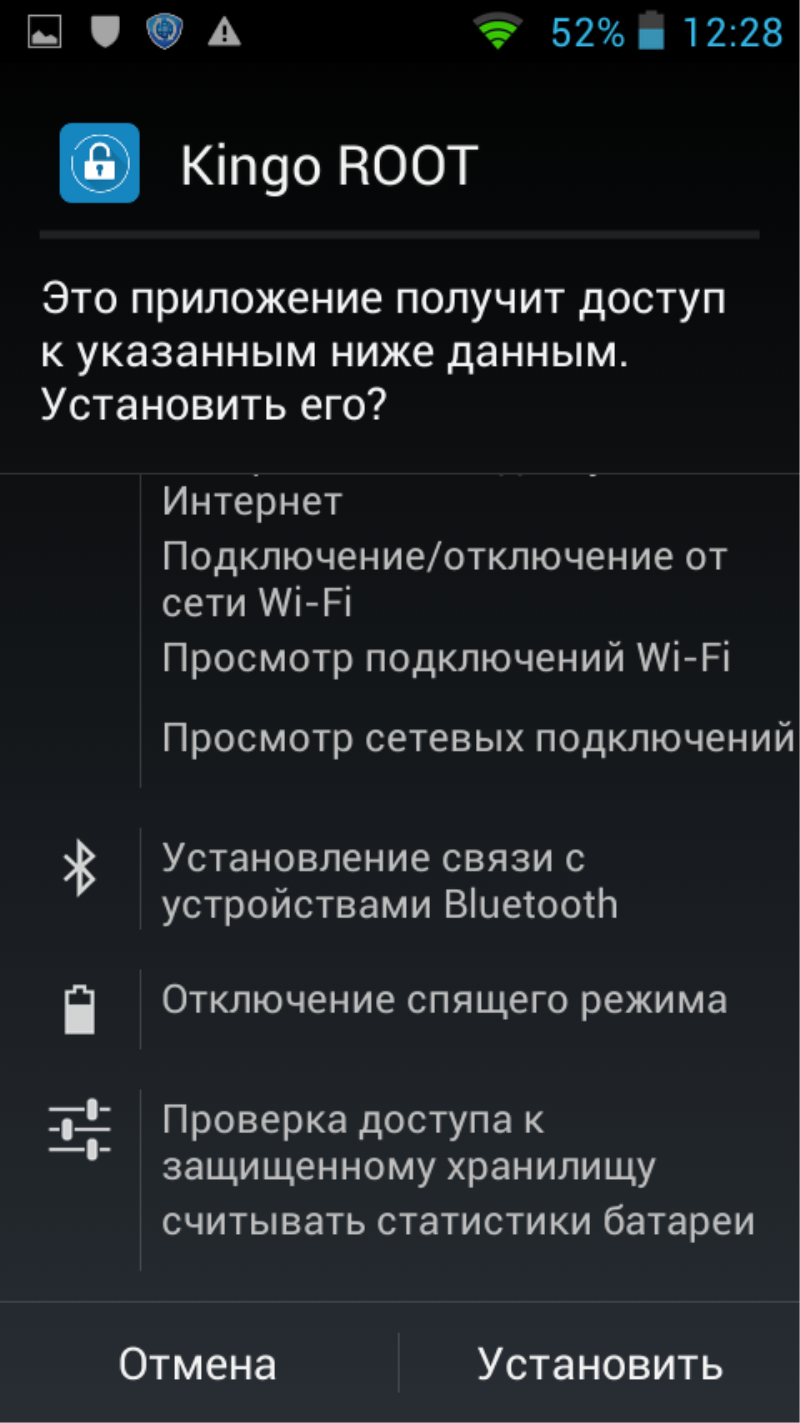Tap Установить to install Kingo ROOT
Screen dimensions: 800x1423
pyautogui.click(x=600, y=1363)
